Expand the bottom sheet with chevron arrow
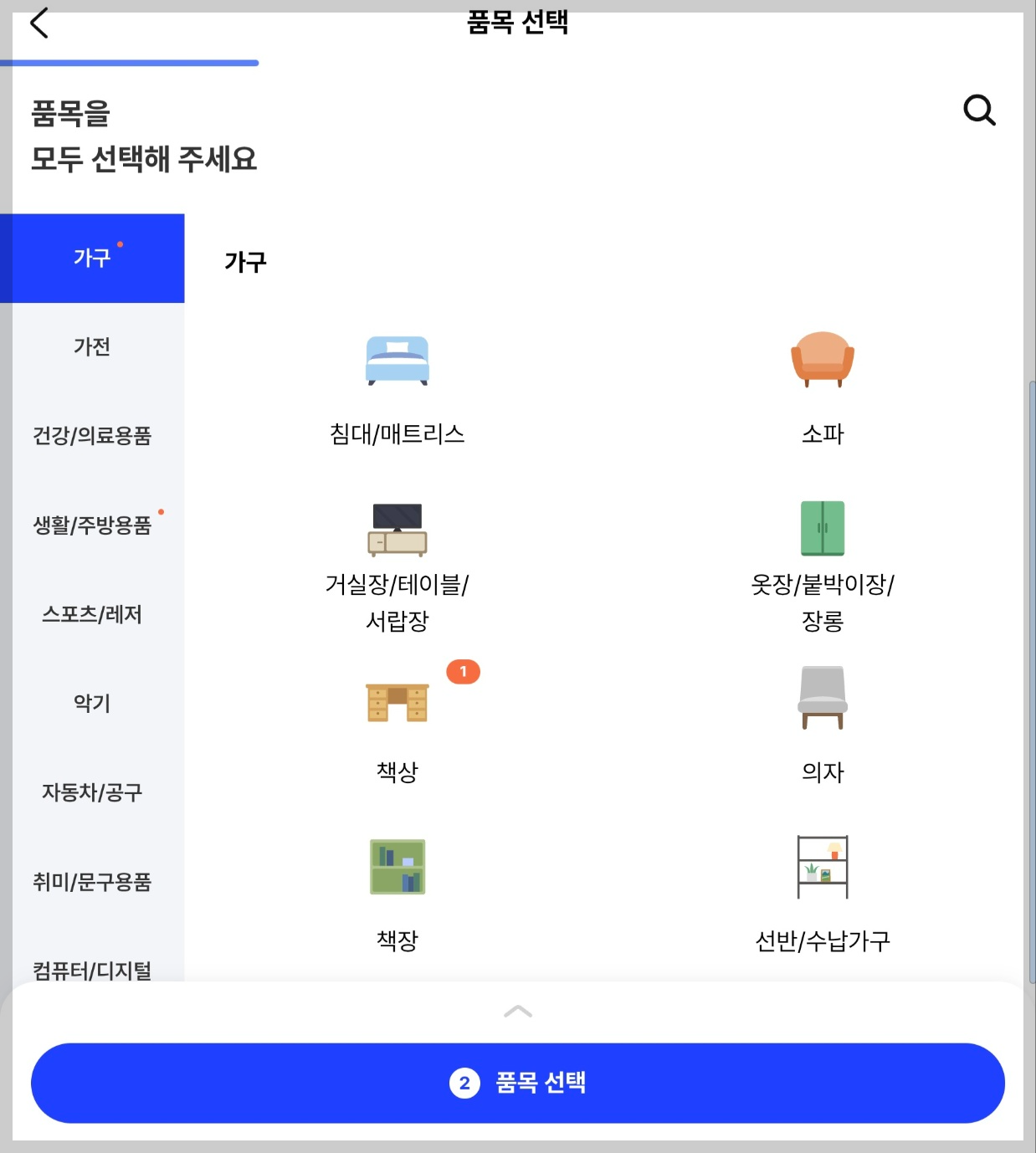The image size is (1036, 1153). point(518,1011)
